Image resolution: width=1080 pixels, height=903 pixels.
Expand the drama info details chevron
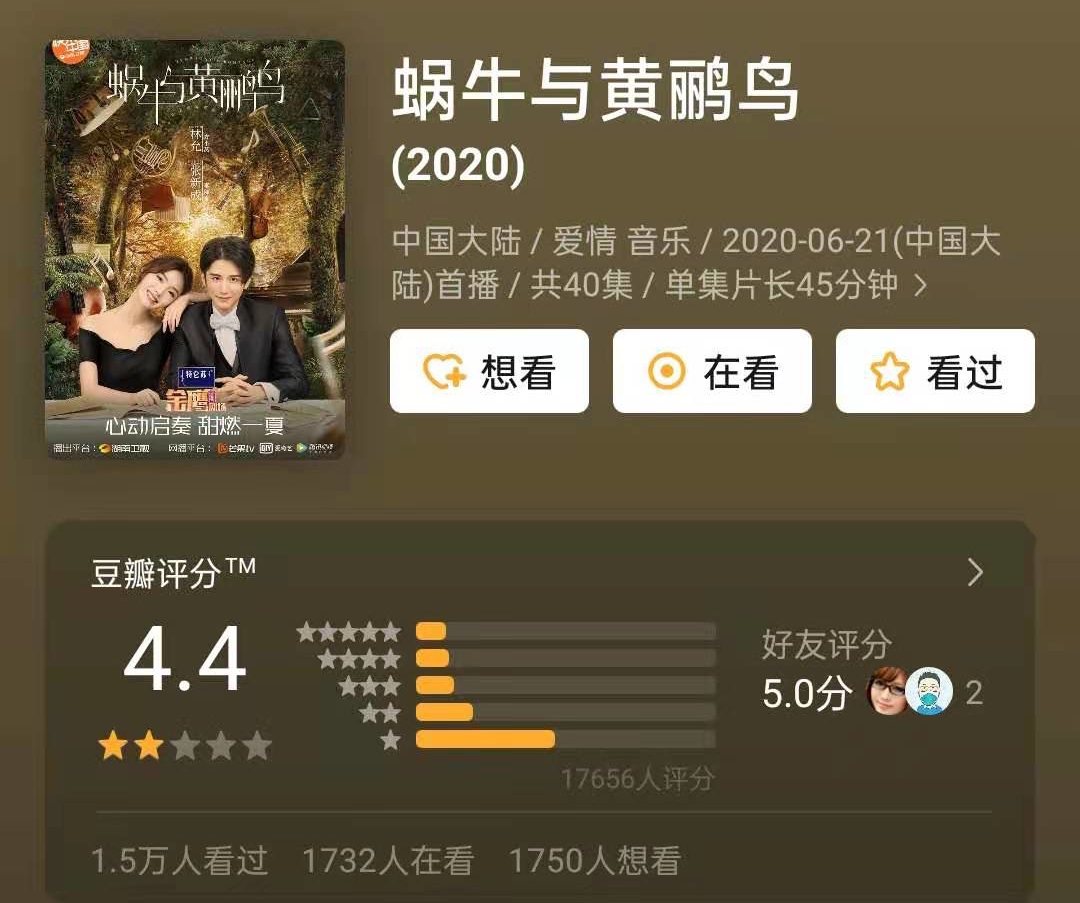(x=921, y=287)
